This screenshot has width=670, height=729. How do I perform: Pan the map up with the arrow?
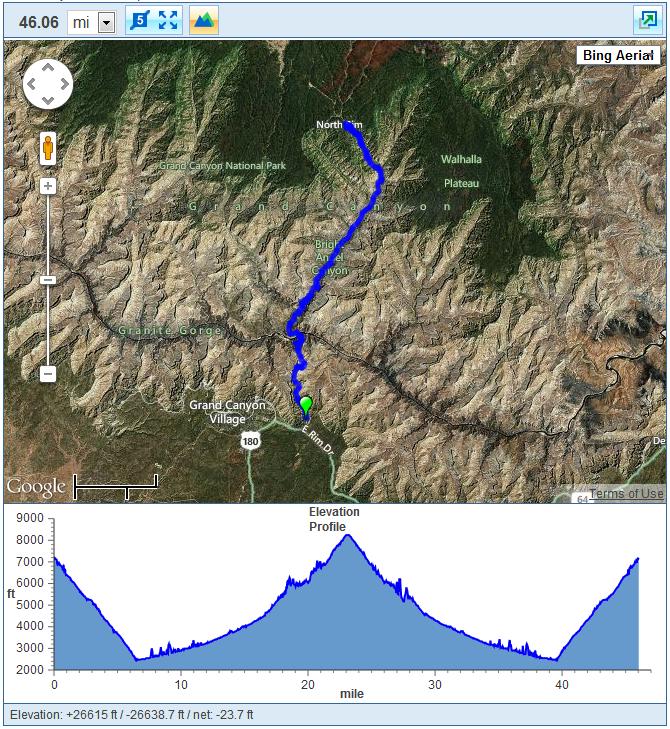tap(47, 68)
